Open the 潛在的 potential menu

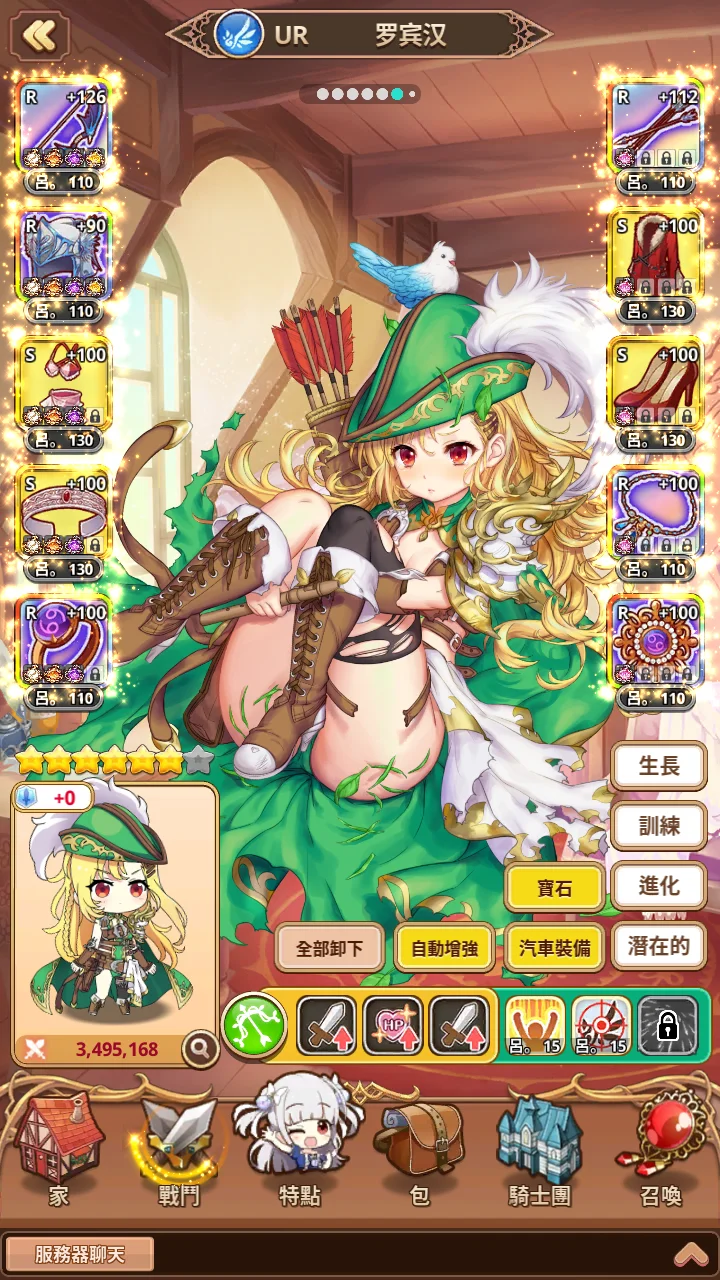coord(658,946)
